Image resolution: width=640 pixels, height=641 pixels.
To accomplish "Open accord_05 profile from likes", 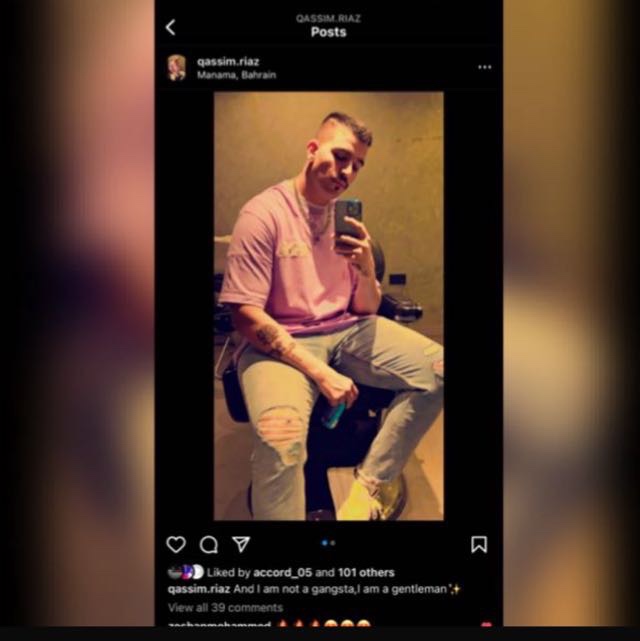I will [x=283, y=573].
